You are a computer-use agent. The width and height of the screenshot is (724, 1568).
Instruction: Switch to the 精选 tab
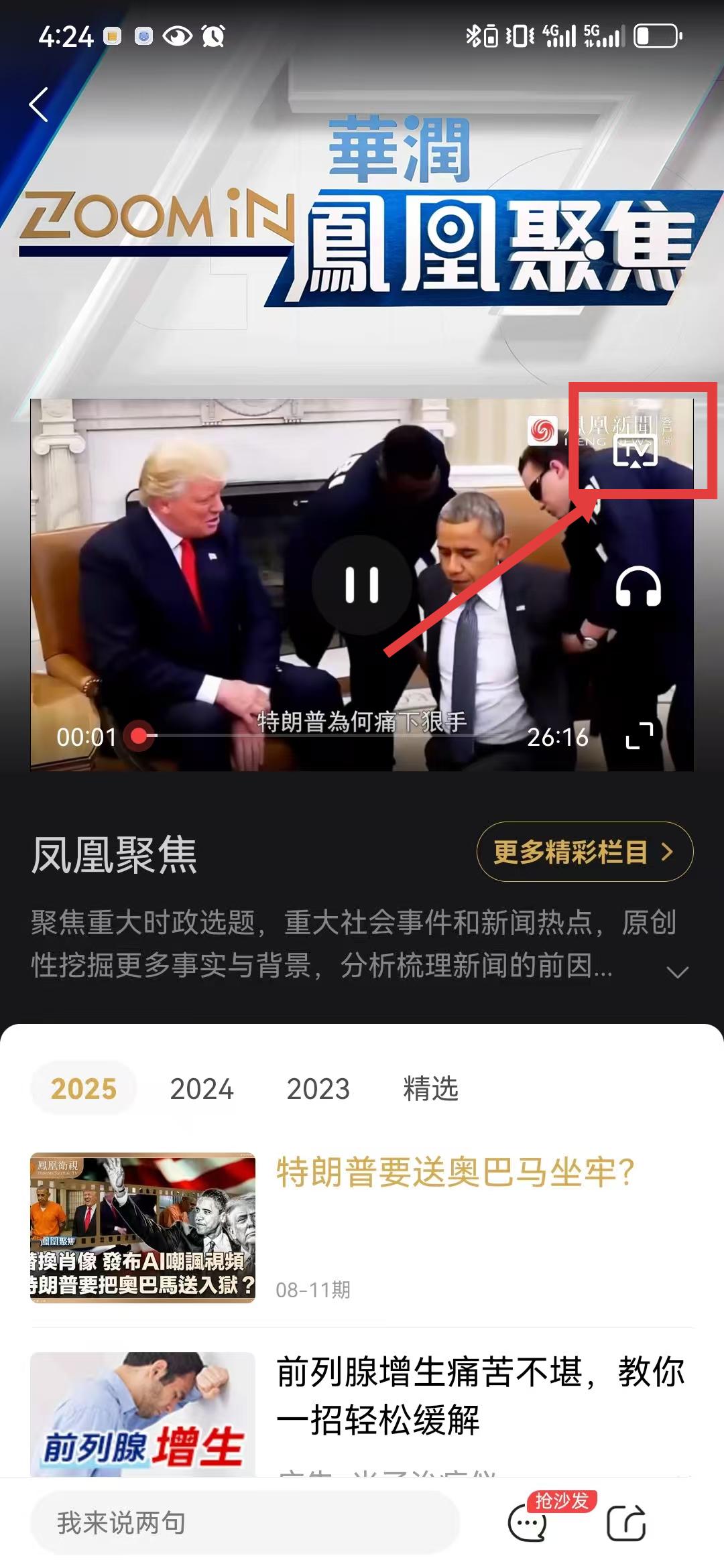point(430,1088)
